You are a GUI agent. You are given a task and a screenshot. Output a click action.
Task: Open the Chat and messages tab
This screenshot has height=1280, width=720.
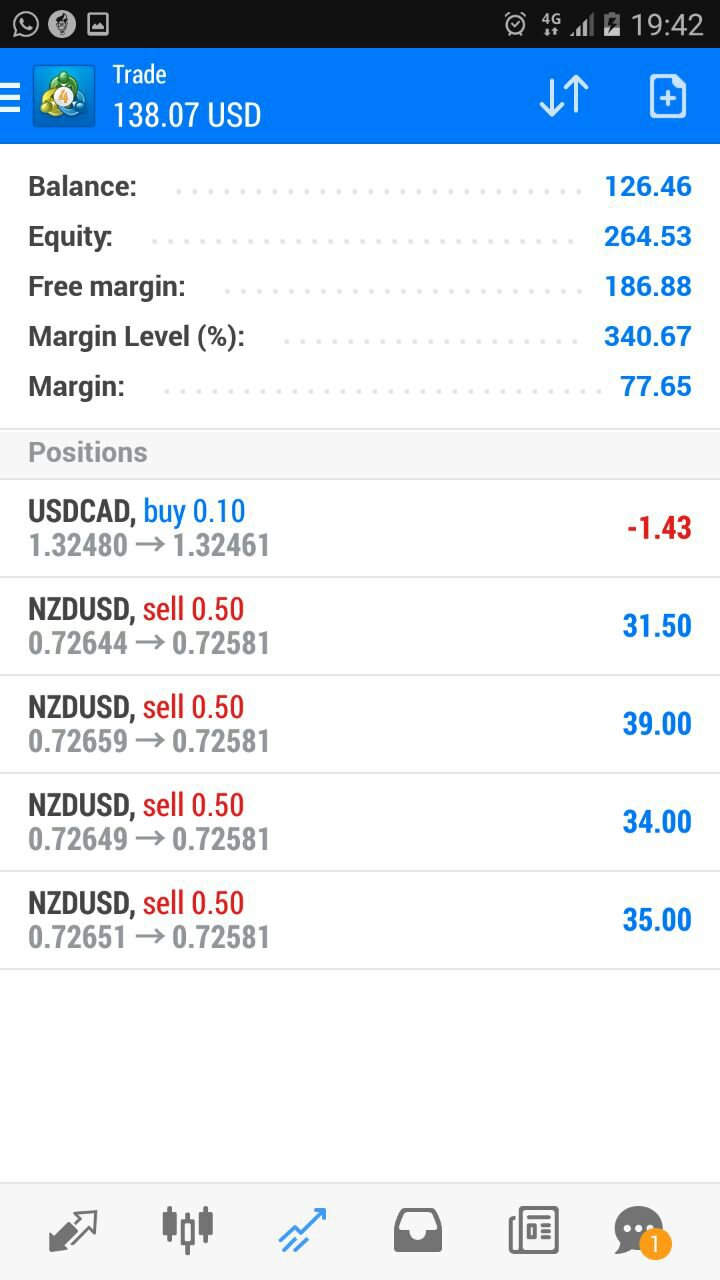[640, 1230]
